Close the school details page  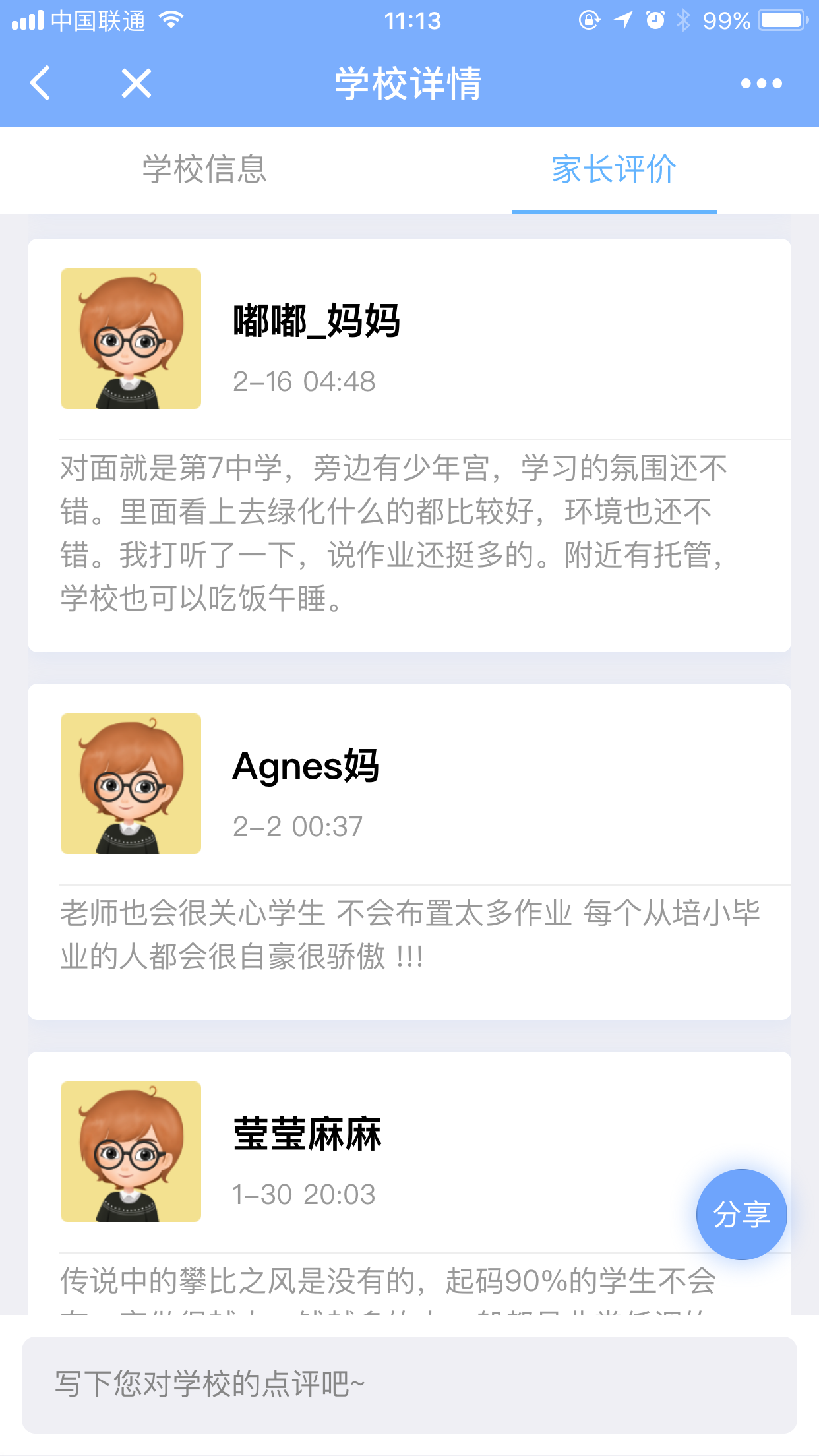(x=136, y=83)
